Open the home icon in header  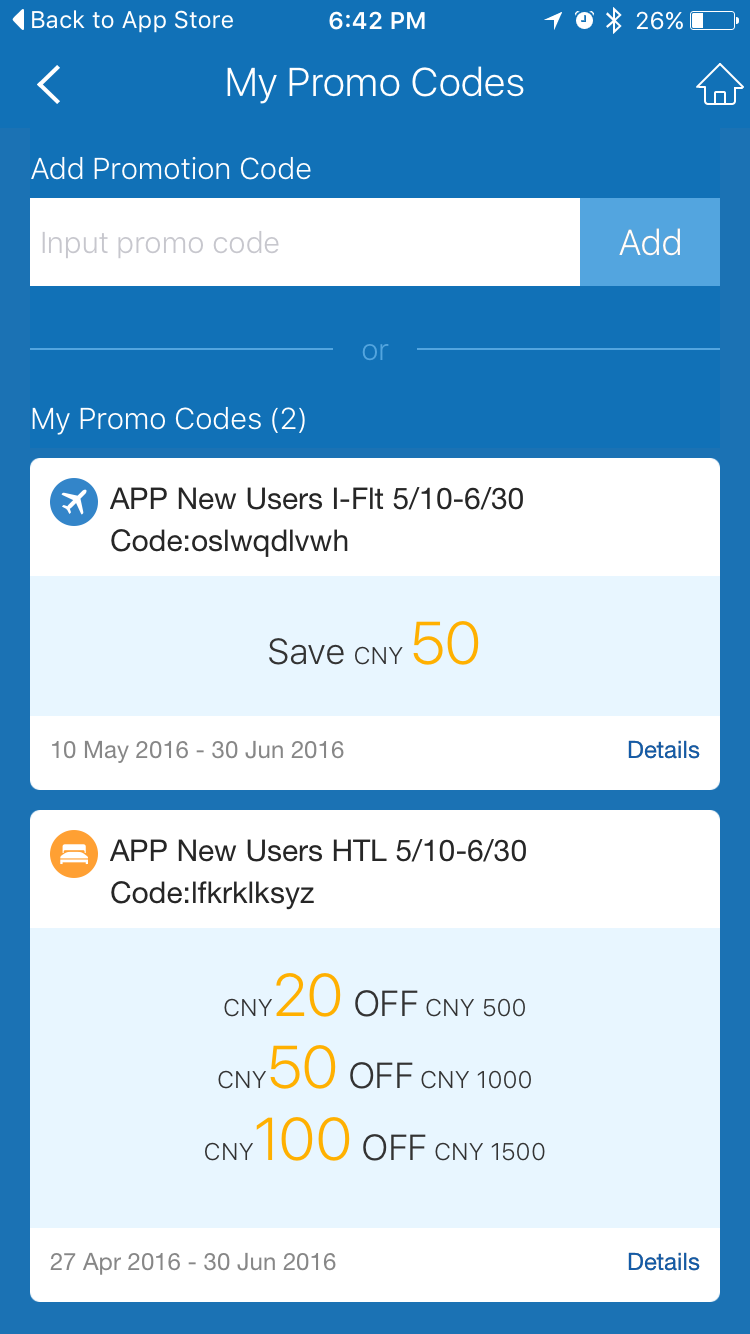pos(720,84)
